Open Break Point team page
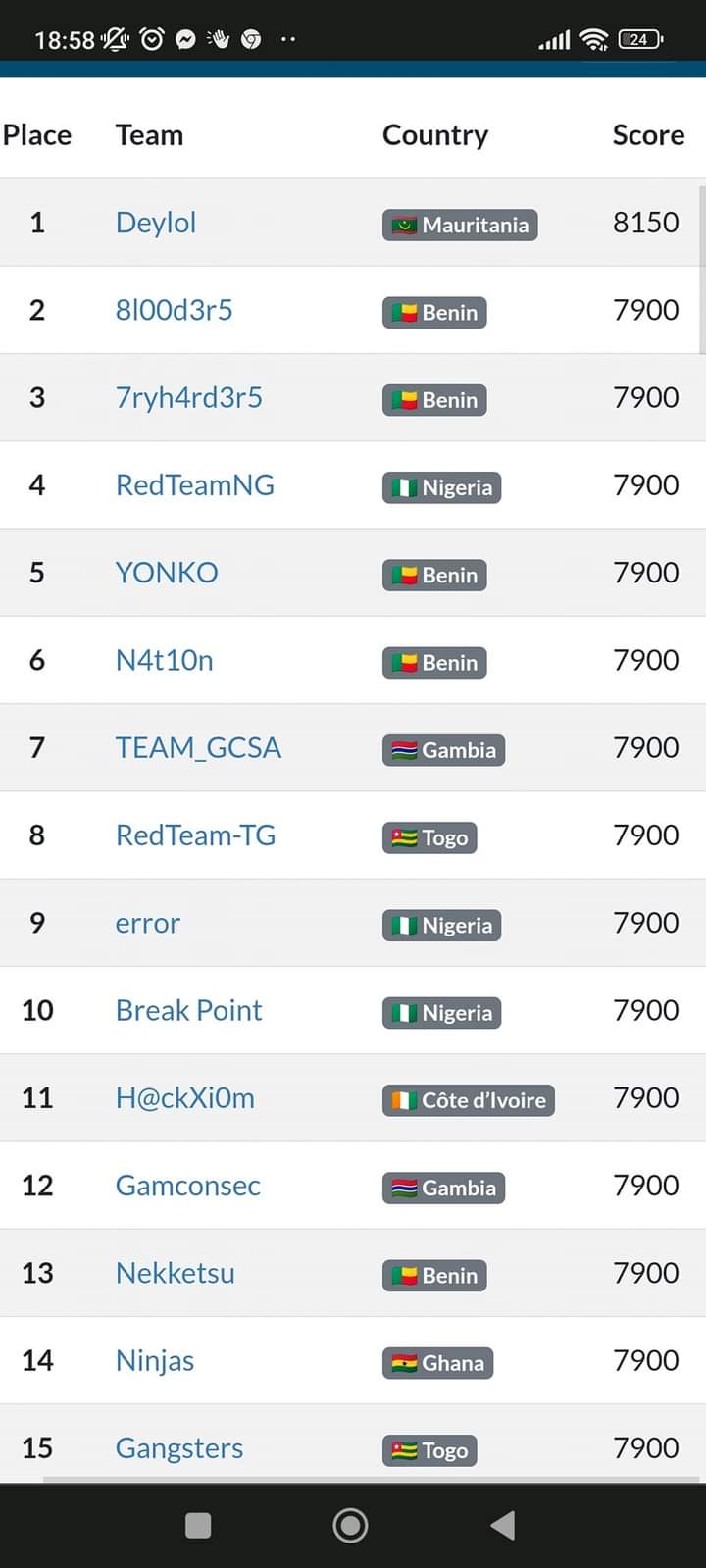 [188, 1010]
